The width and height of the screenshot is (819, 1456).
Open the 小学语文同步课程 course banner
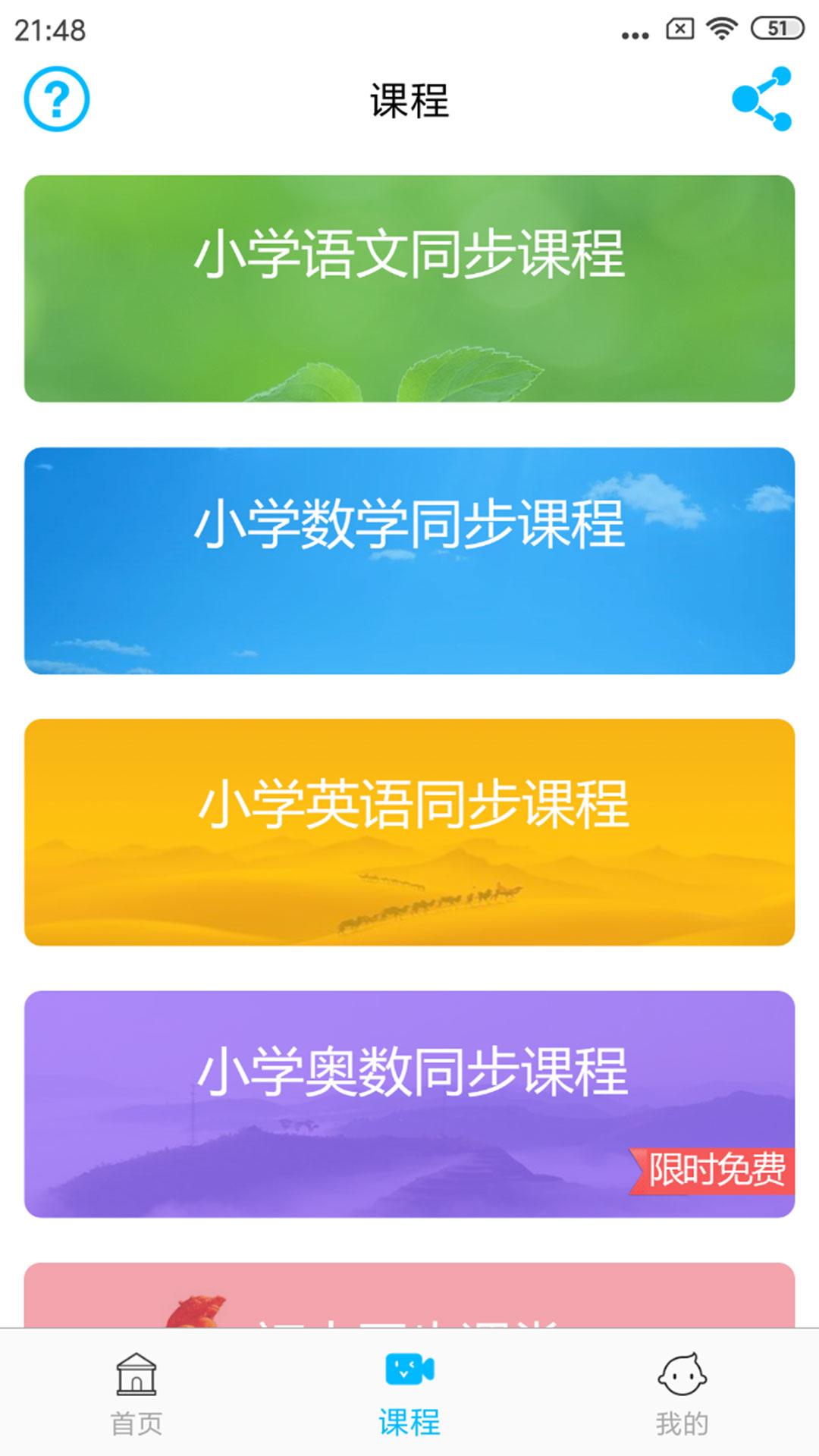coord(409,287)
